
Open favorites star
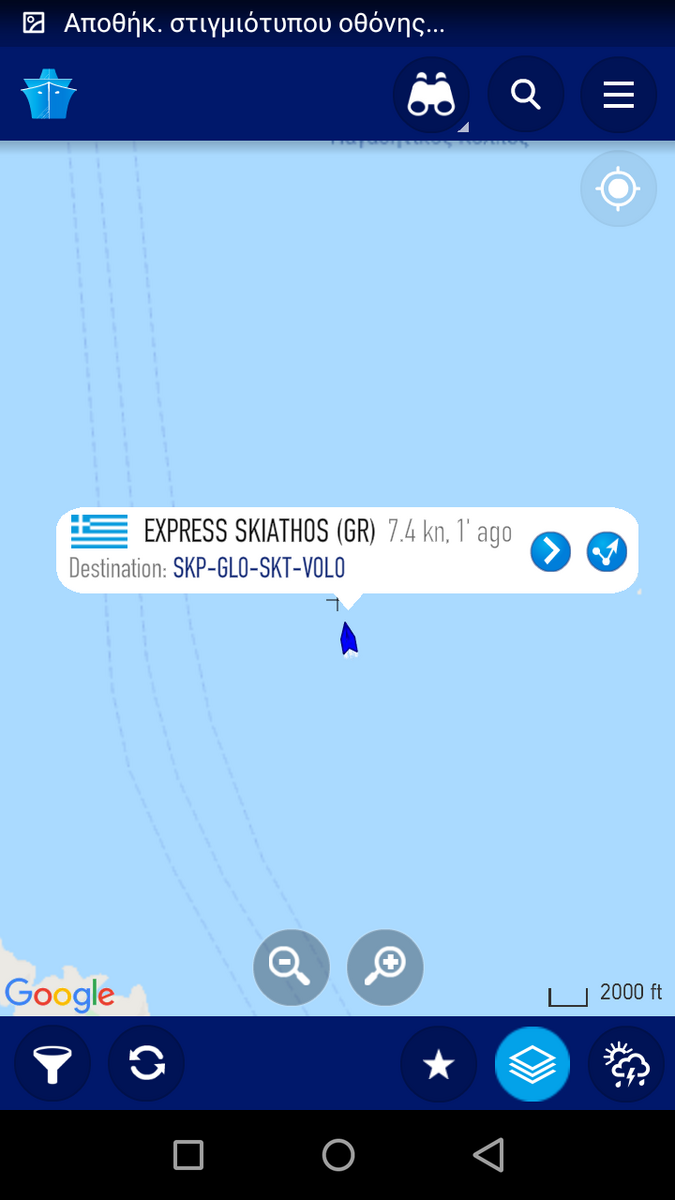pos(438,1064)
